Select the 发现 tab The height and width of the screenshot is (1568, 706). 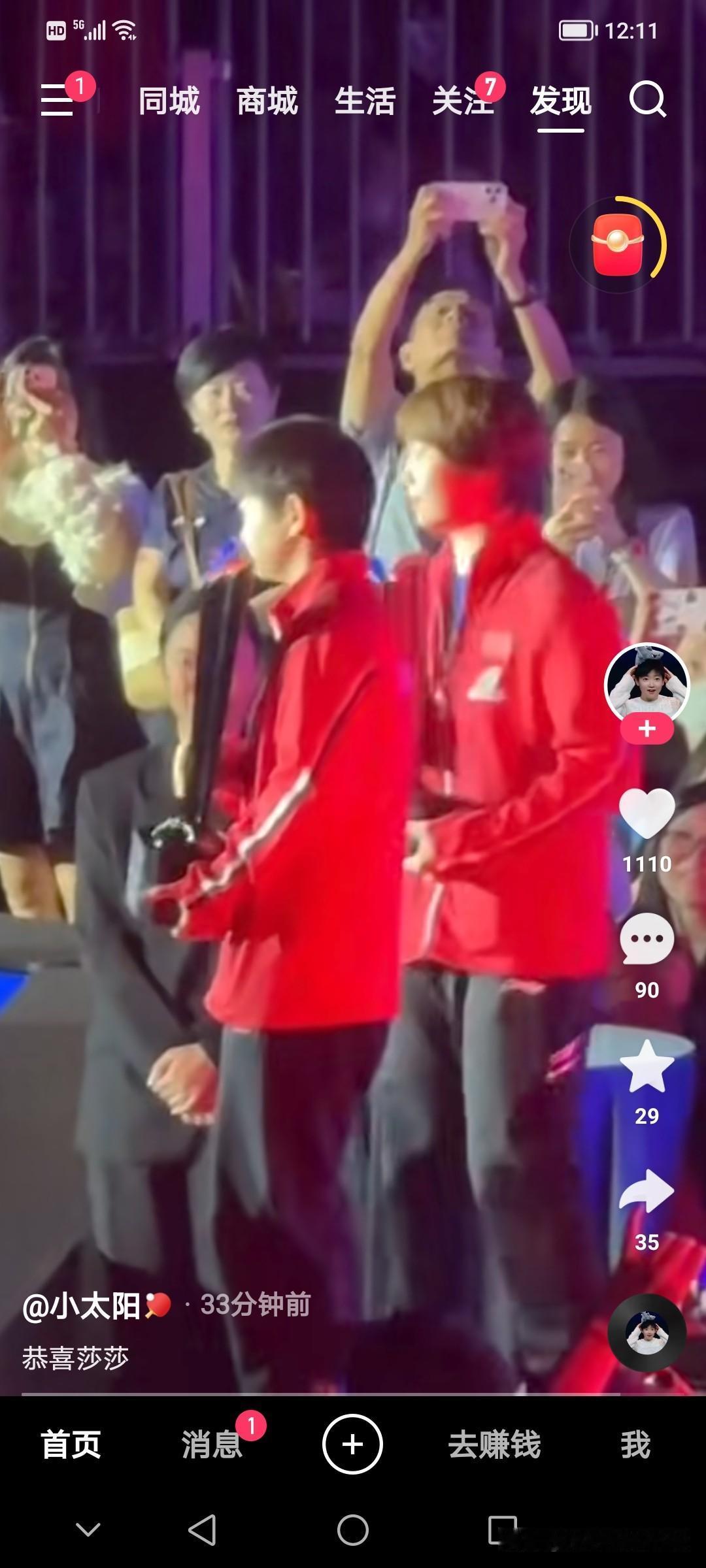click(x=561, y=101)
